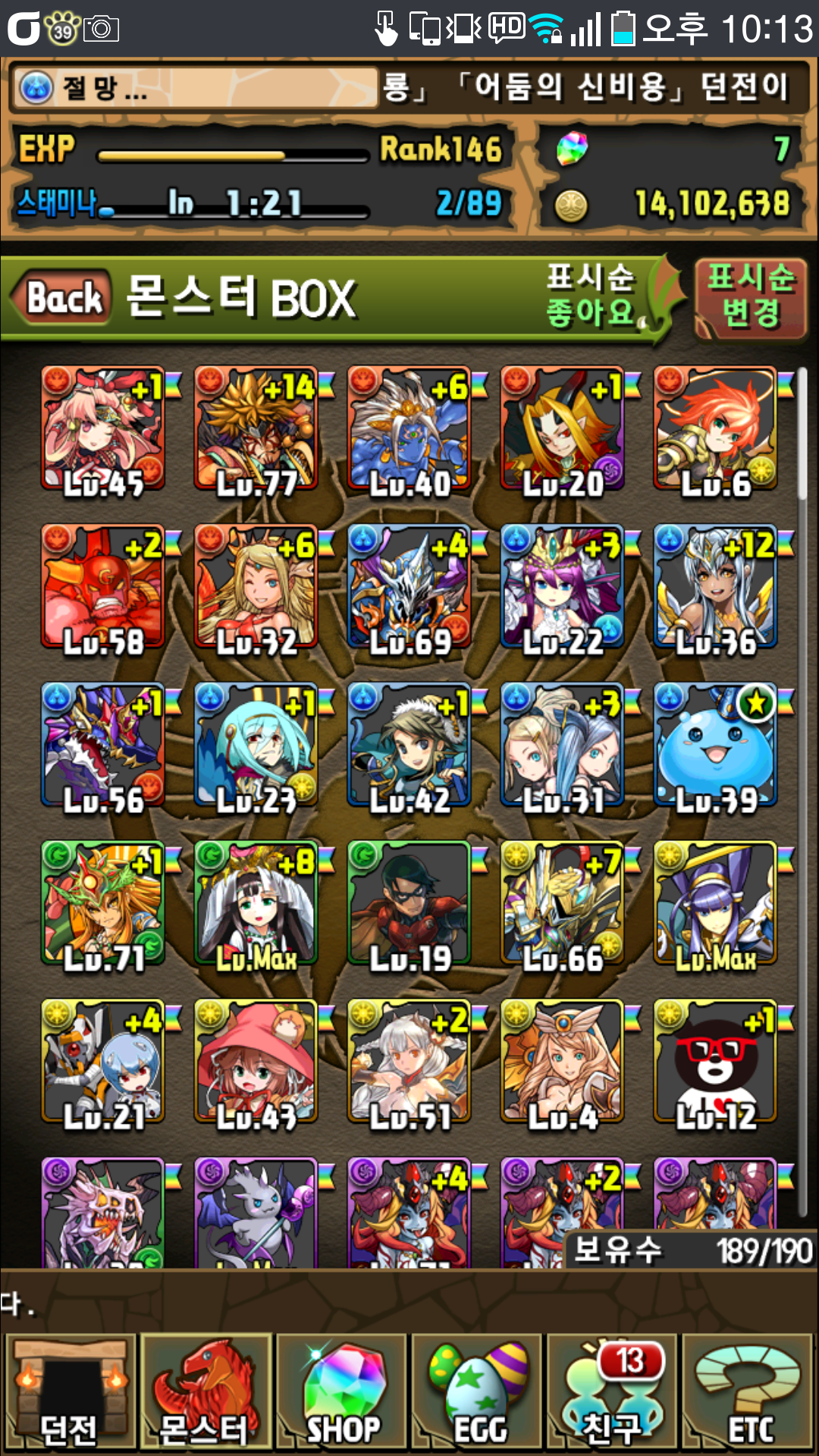Open the 친구 friends tab

pyautogui.click(x=611, y=1392)
